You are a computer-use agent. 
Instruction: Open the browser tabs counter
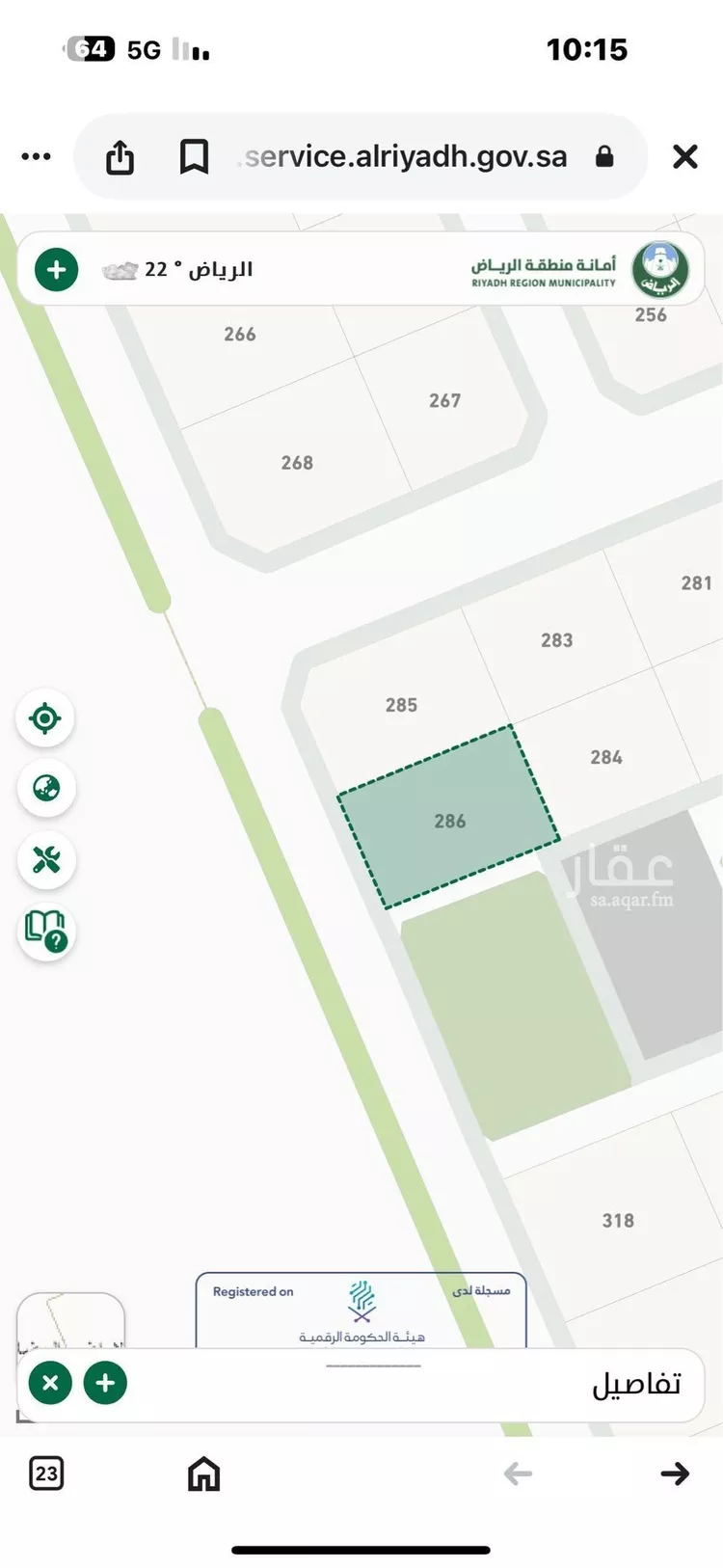tap(46, 1473)
